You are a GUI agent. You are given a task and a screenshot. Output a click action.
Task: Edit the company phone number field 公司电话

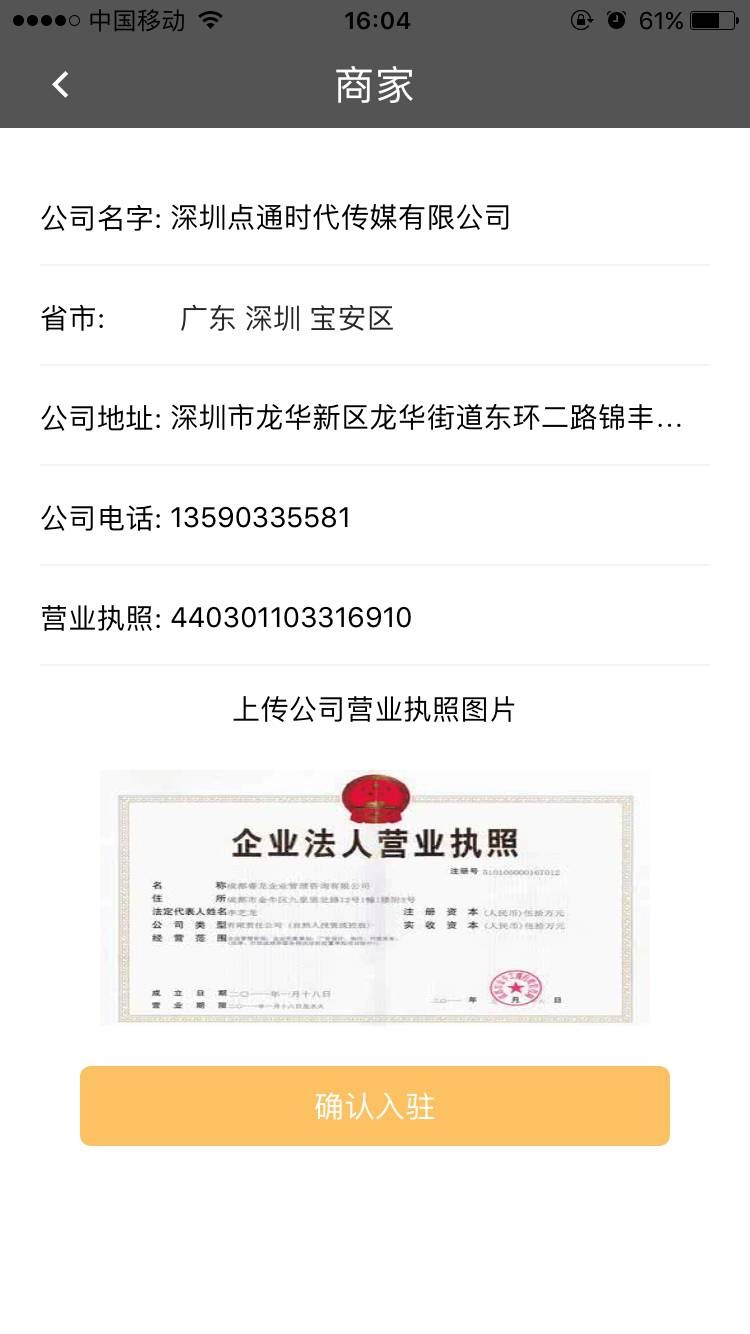[x=260, y=518]
